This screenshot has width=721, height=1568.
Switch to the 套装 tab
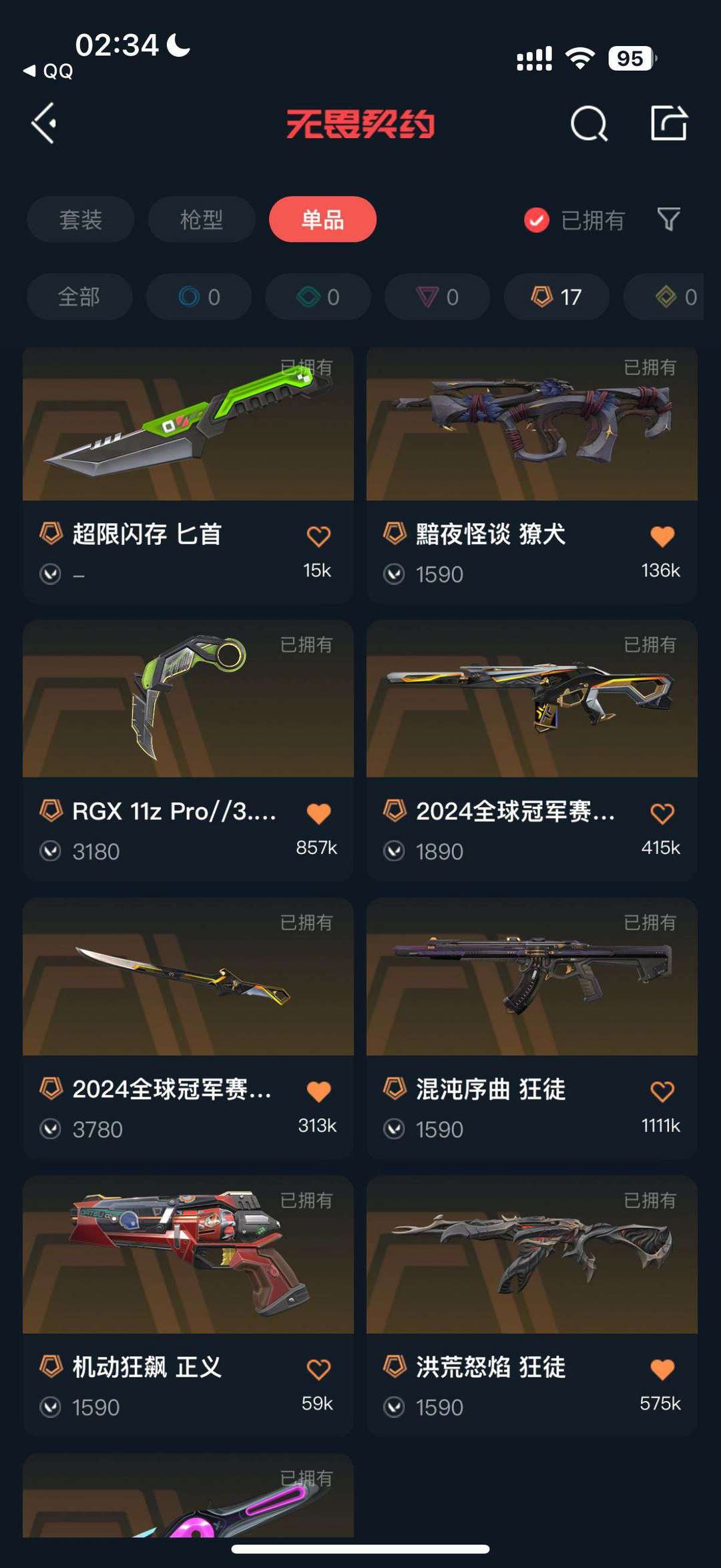81,219
